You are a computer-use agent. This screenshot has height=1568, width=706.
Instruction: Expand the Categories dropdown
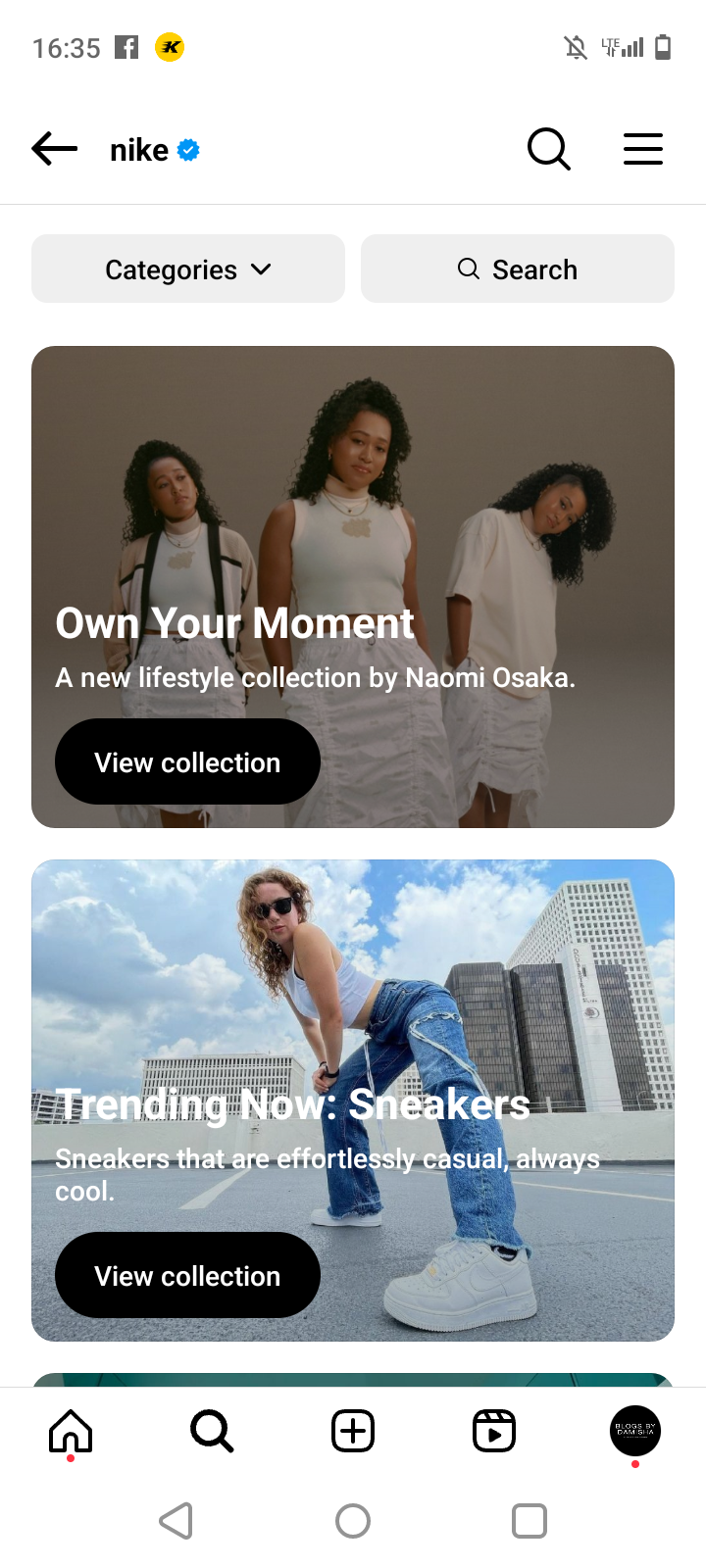pos(188,269)
